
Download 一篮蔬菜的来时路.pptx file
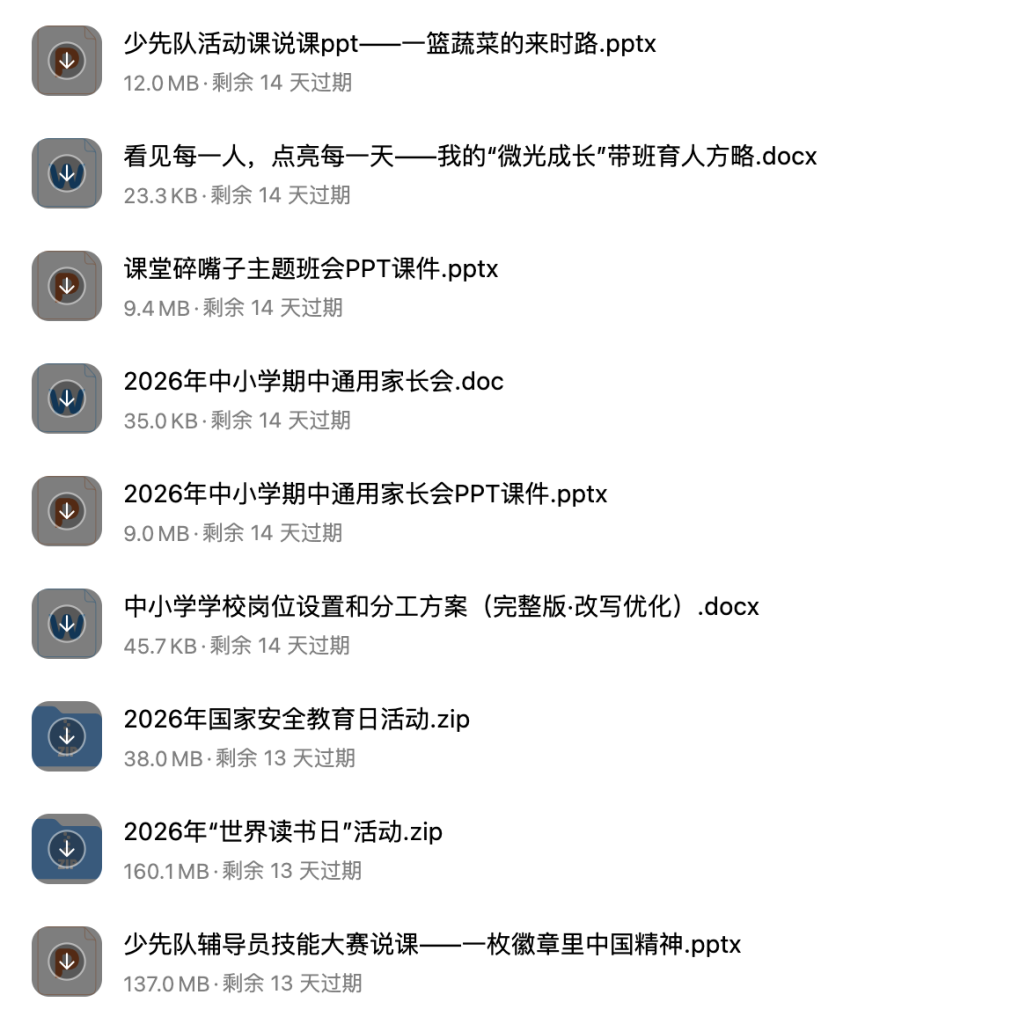pos(67,61)
